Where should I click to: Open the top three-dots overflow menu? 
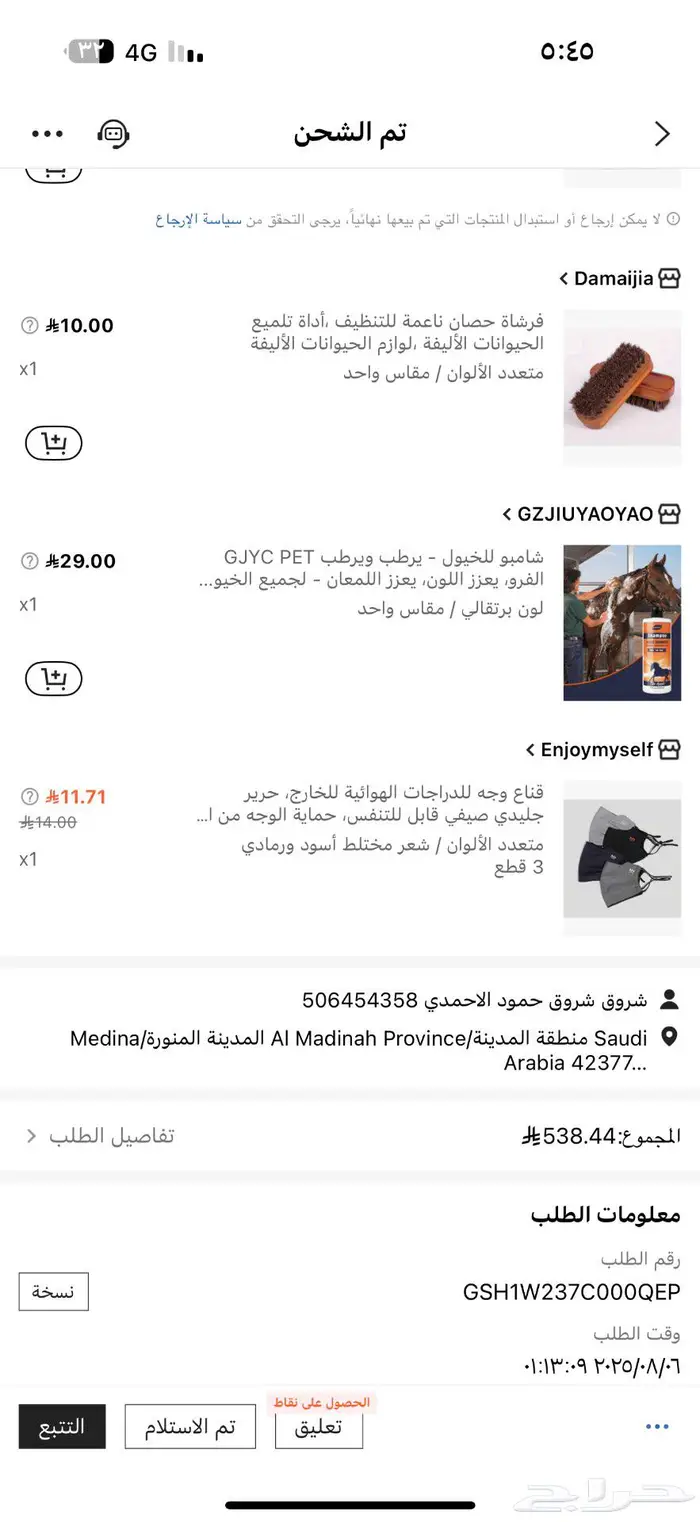pyautogui.click(x=47, y=134)
